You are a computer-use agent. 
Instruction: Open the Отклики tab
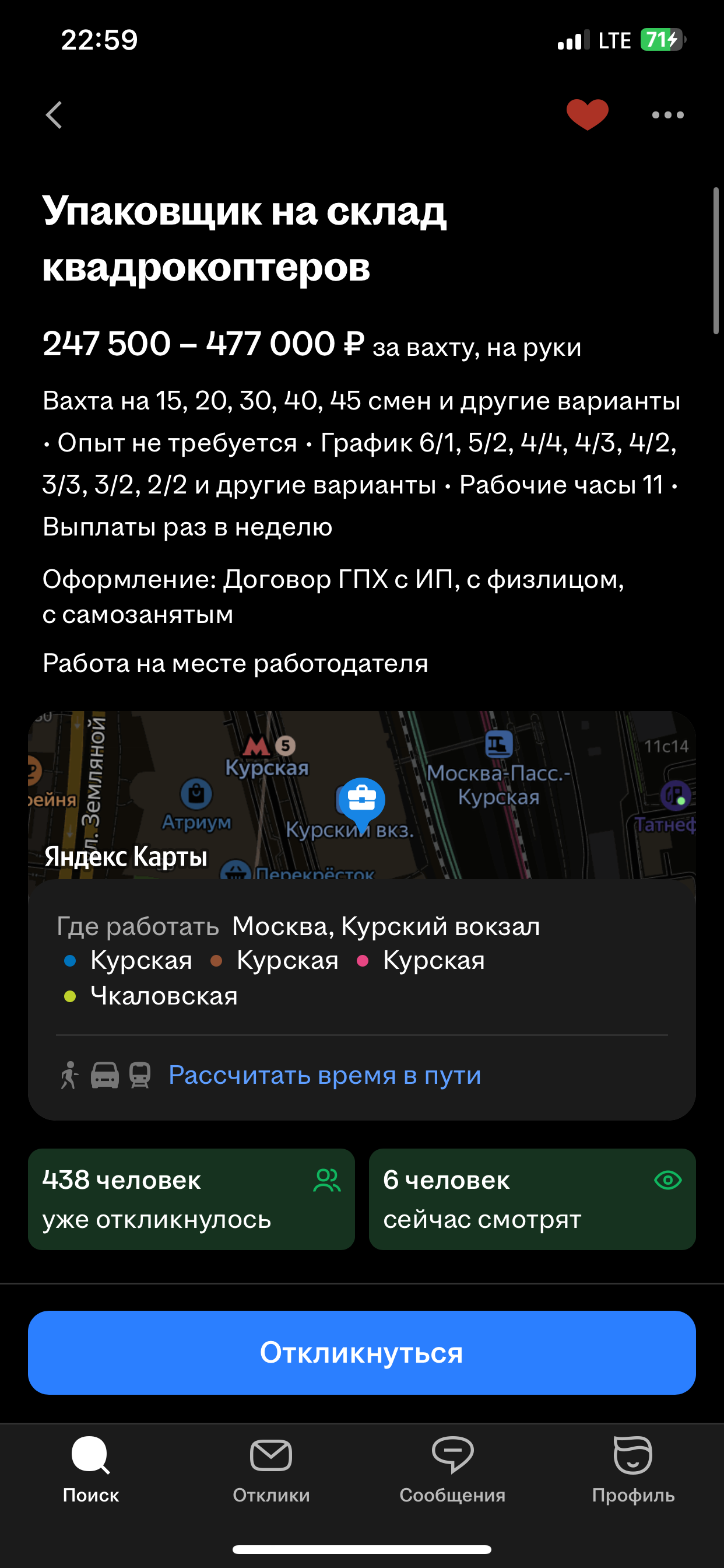271,1469
